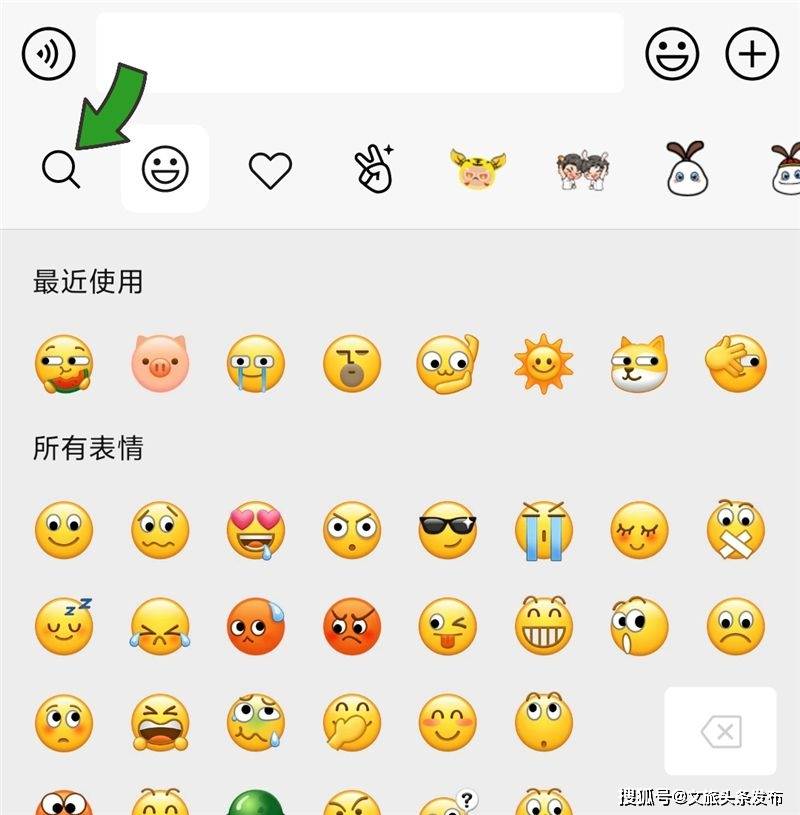This screenshot has height=815, width=800.
Task: Pick the tongue-out winking emoji
Action: tap(447, 627)
